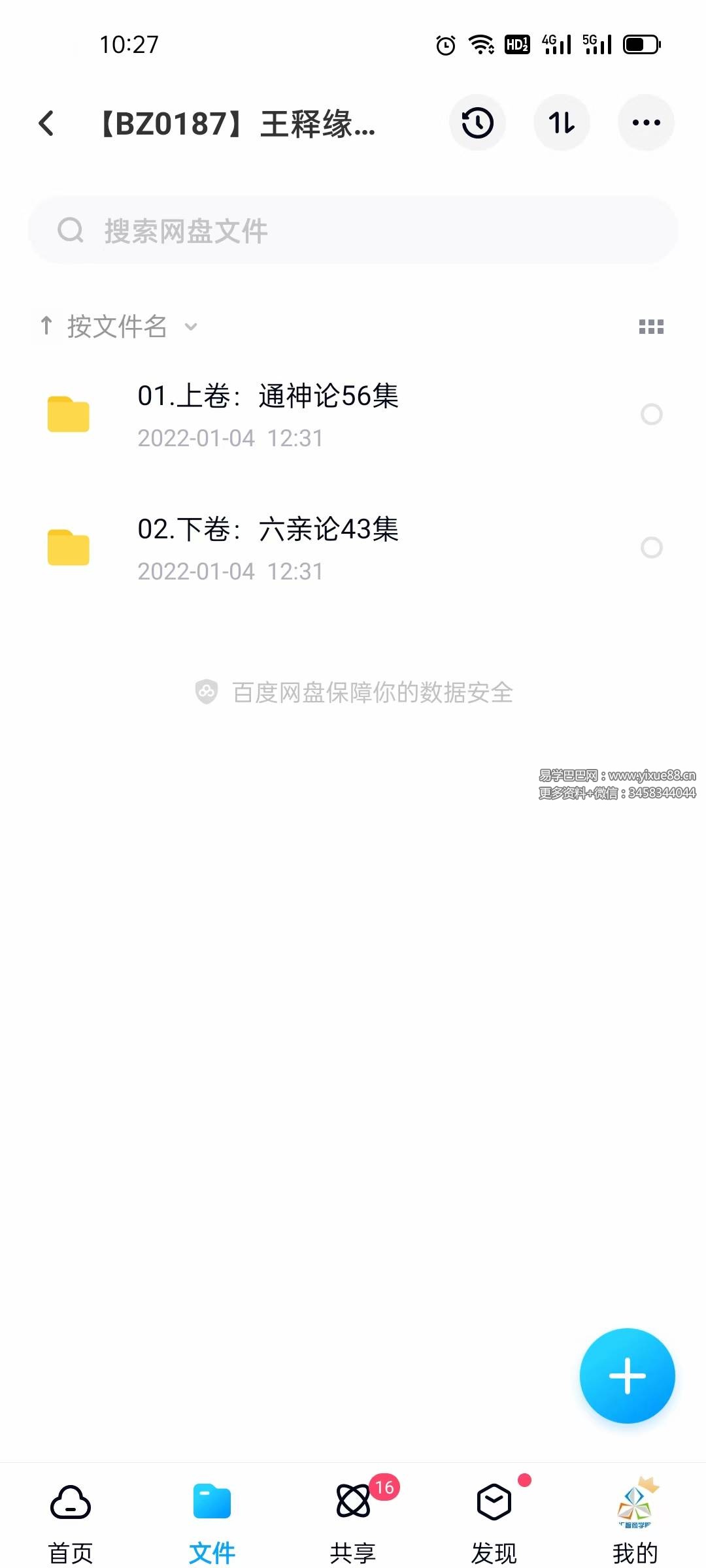The image size is (706, 1568).
Task: Tap the floating blue plus button
Action: (x=626, y=1375)
